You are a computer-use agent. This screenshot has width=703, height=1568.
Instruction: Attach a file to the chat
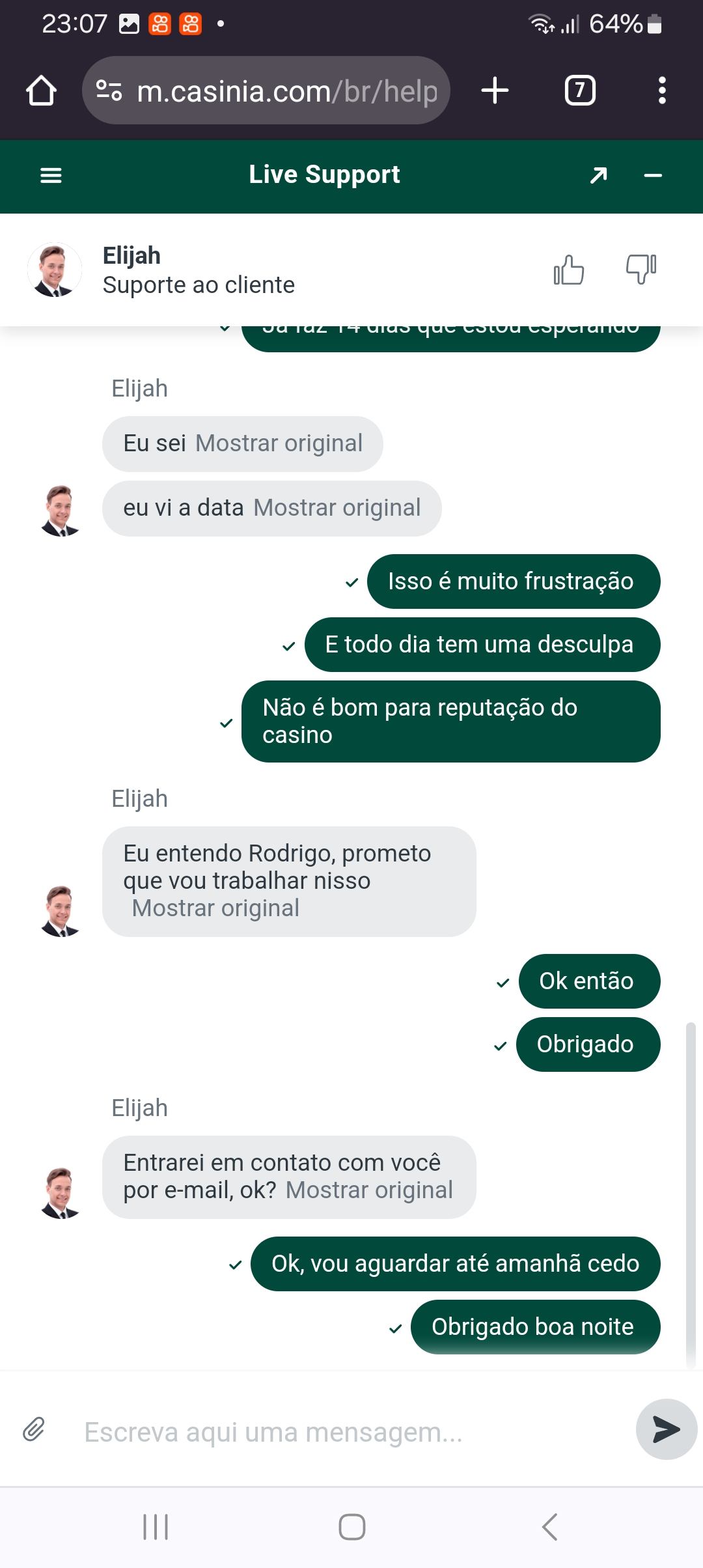[34, 1429]
